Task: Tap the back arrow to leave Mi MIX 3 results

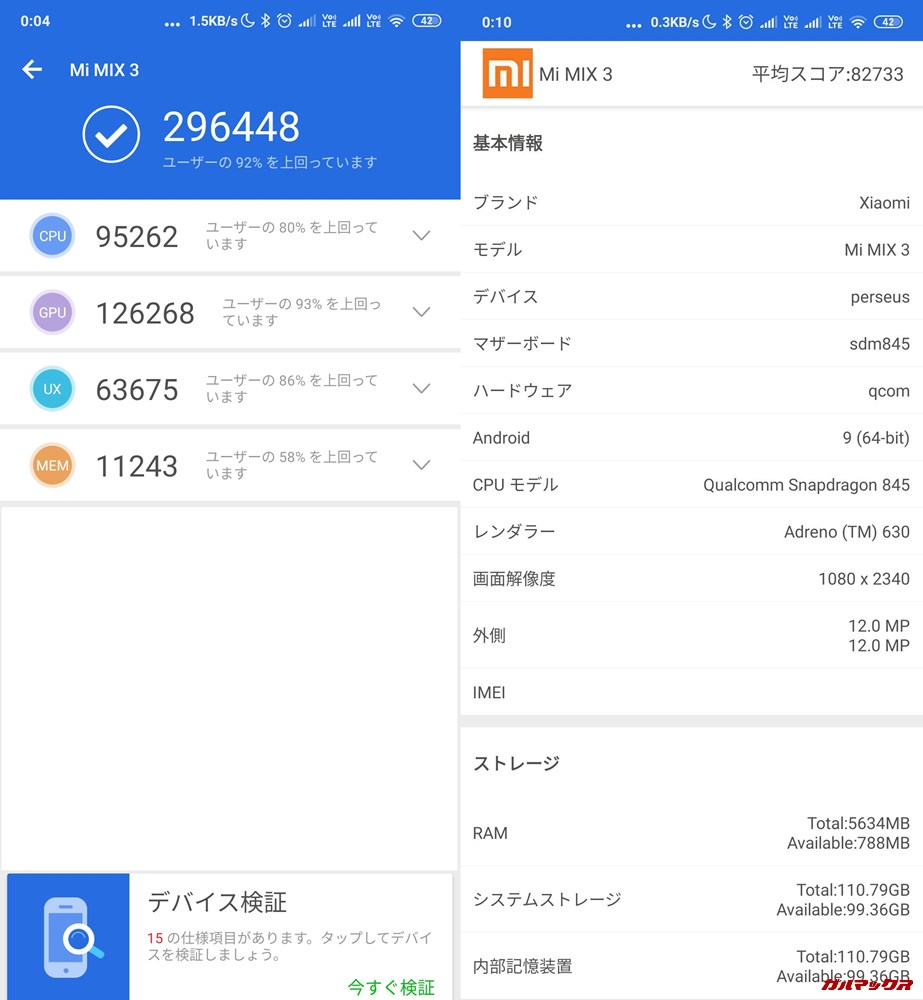Action: [32, 70]
